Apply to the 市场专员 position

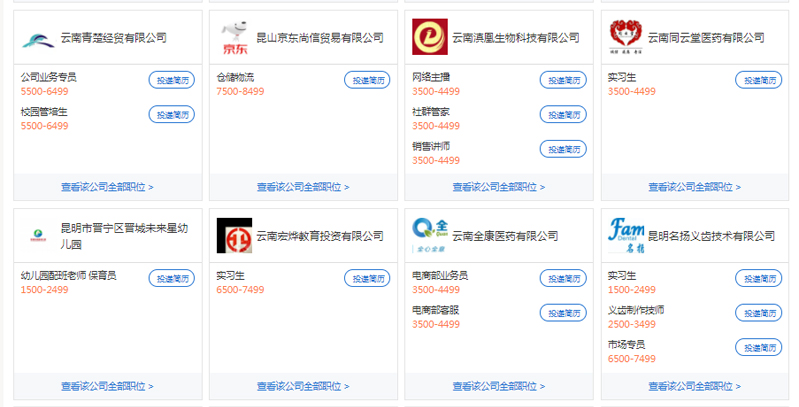point(758,347)
